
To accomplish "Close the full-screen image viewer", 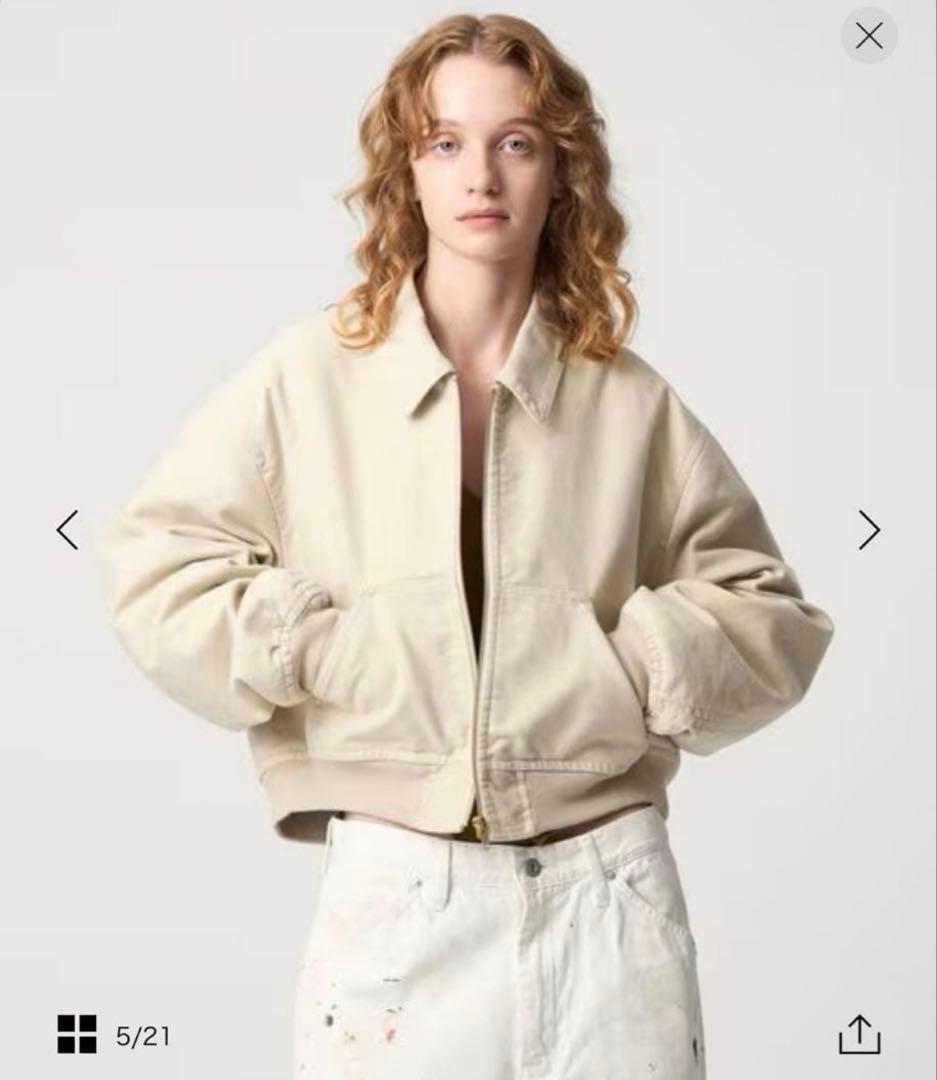I will 868,36.
